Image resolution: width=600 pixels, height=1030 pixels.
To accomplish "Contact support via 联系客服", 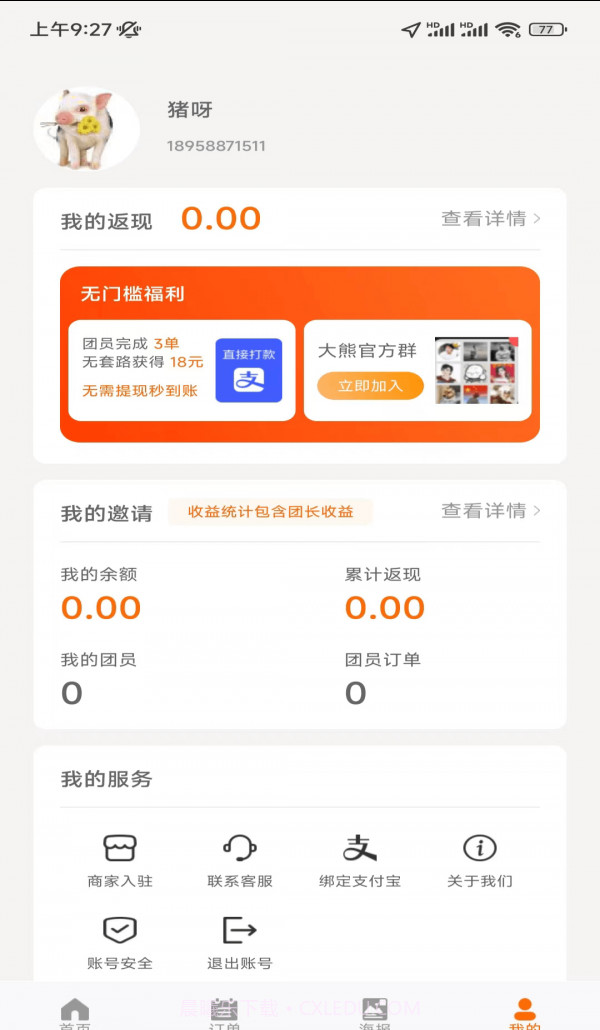I will 240,860.
